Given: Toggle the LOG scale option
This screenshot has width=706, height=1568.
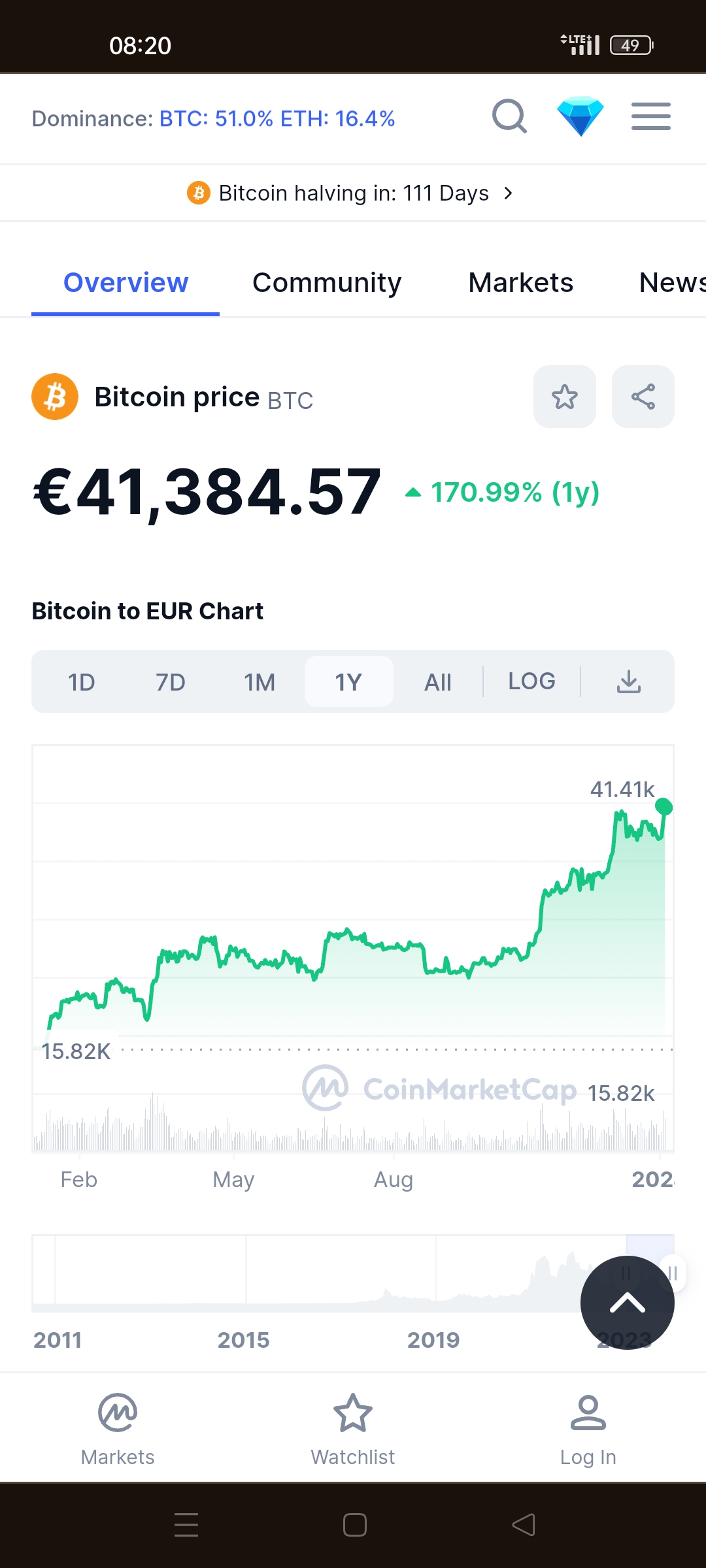Looking at the screenshot, I should (x=531, y=681).
